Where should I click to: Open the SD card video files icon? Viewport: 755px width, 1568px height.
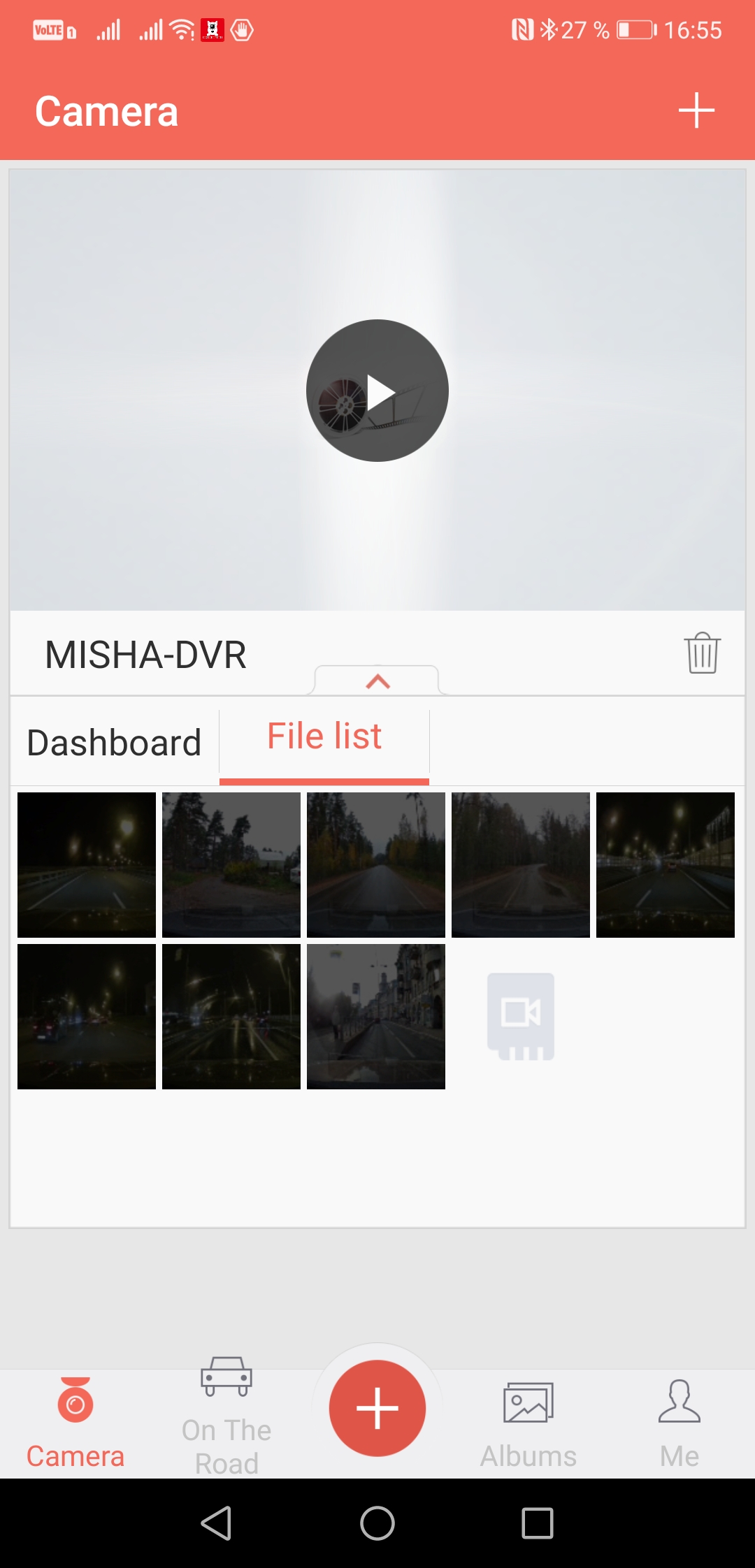click(x=521, y=1017)
